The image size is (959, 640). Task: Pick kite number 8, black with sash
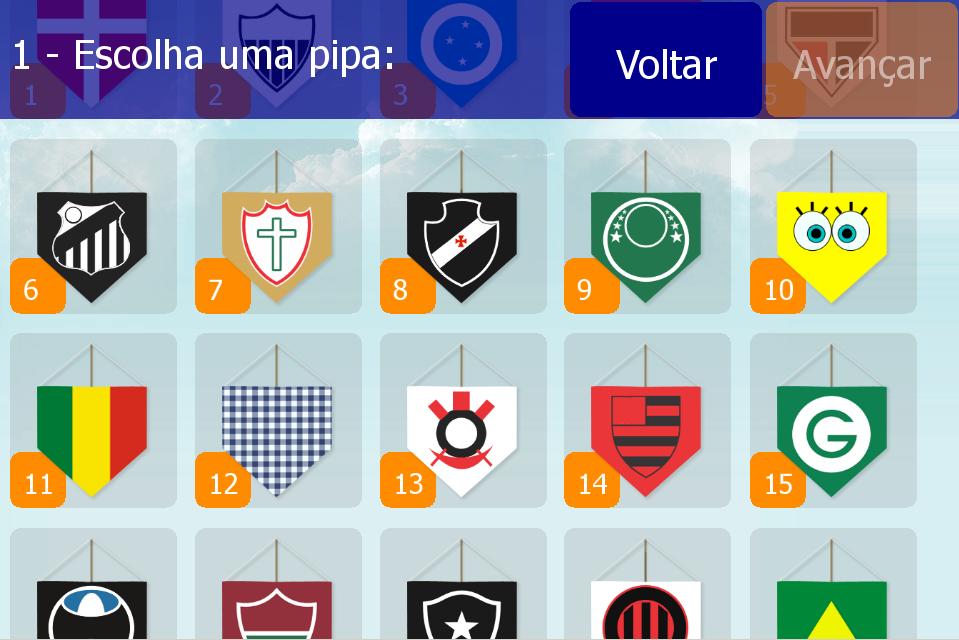tap(462, 227)
